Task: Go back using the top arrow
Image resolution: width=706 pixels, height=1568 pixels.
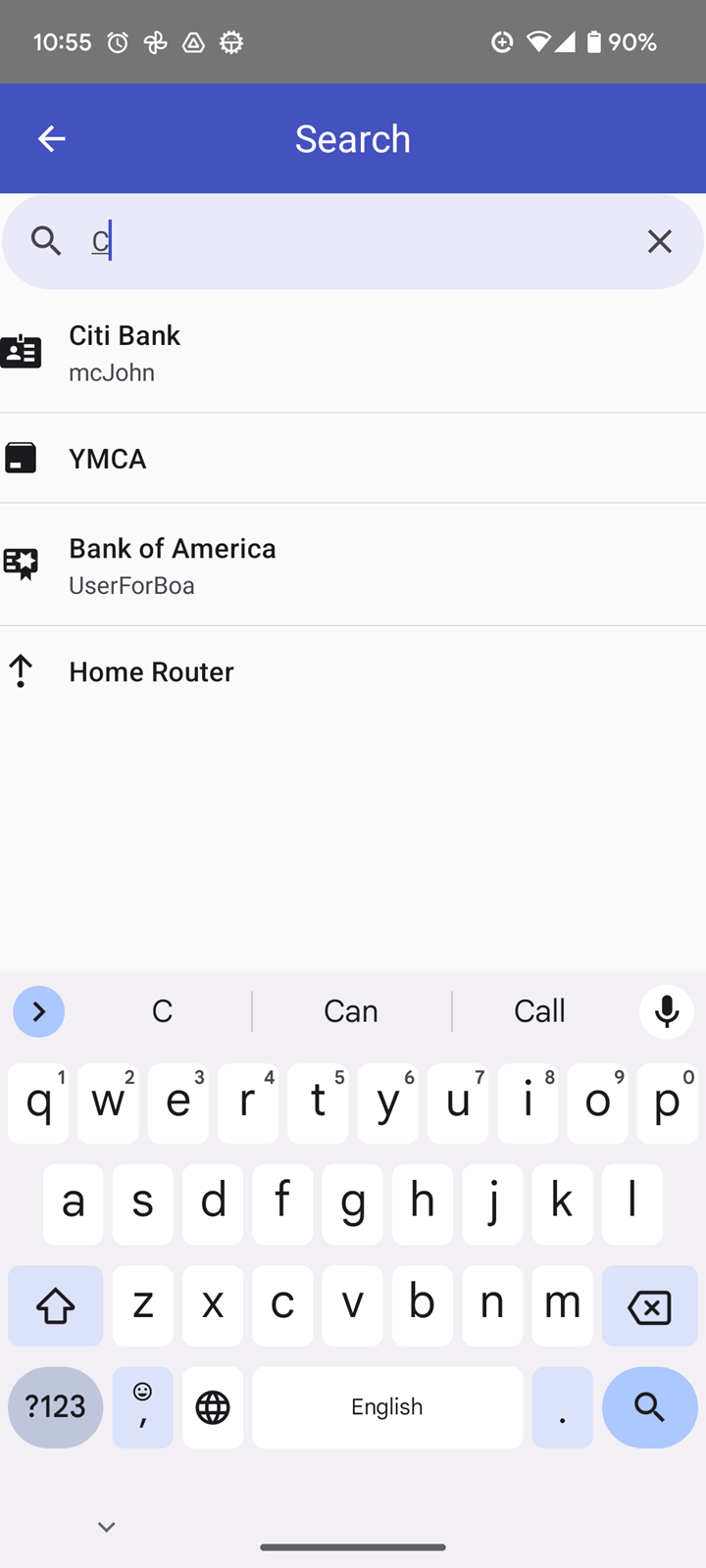Action: (51, 138)
